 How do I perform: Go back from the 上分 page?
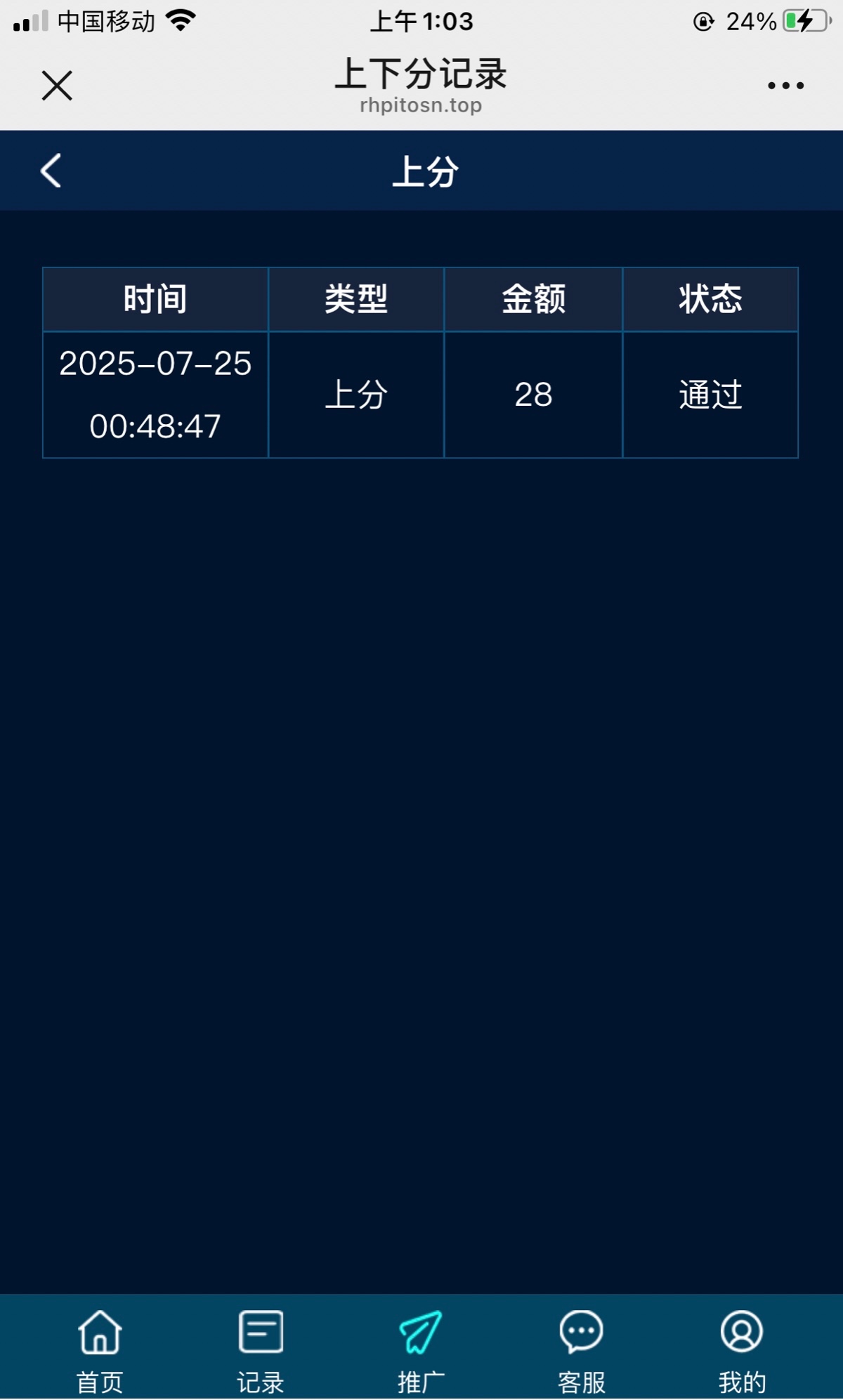pyautogui.click(x=51, y=171)
